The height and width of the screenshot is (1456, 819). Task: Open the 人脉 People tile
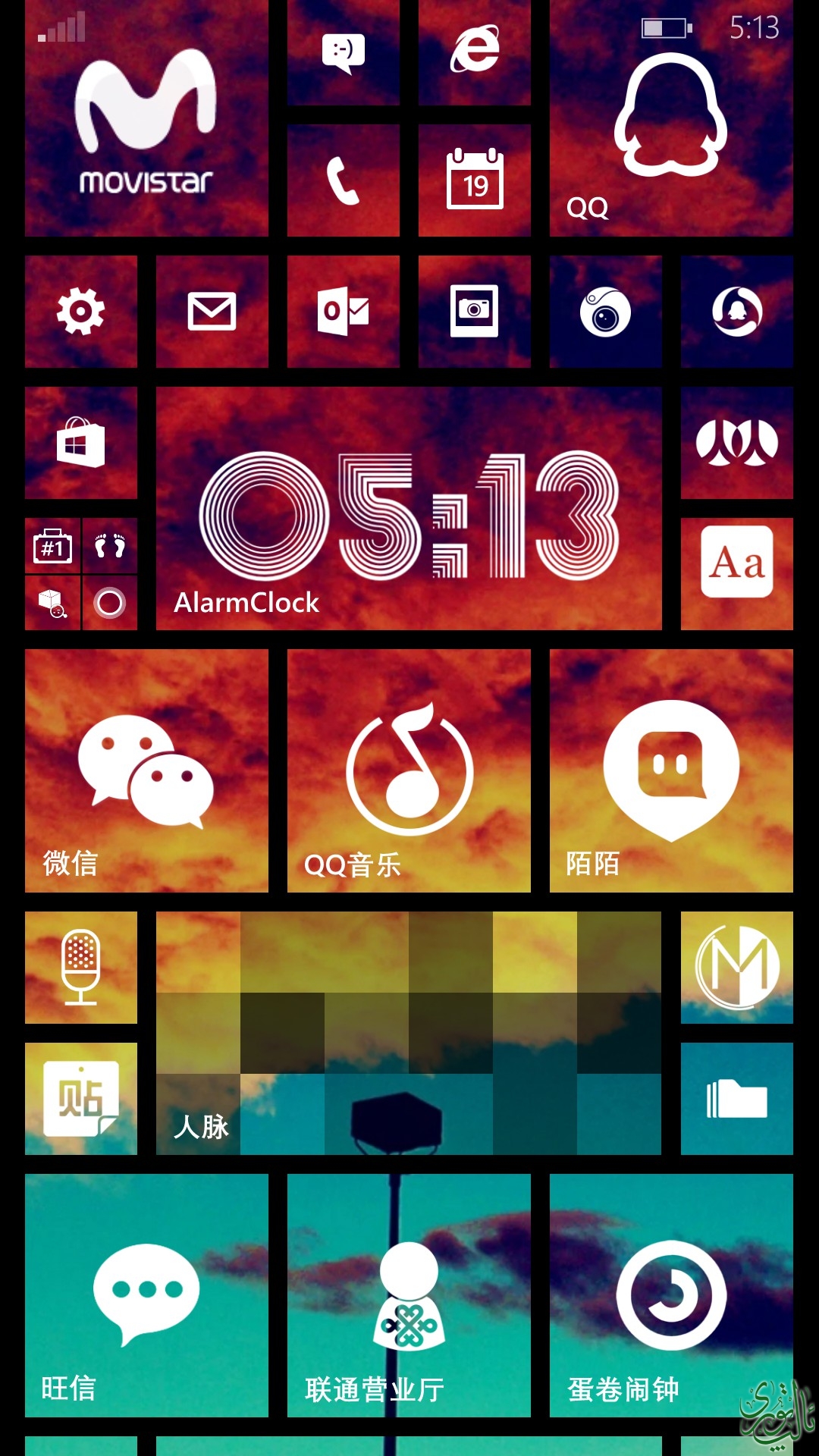coord(409,1033)
